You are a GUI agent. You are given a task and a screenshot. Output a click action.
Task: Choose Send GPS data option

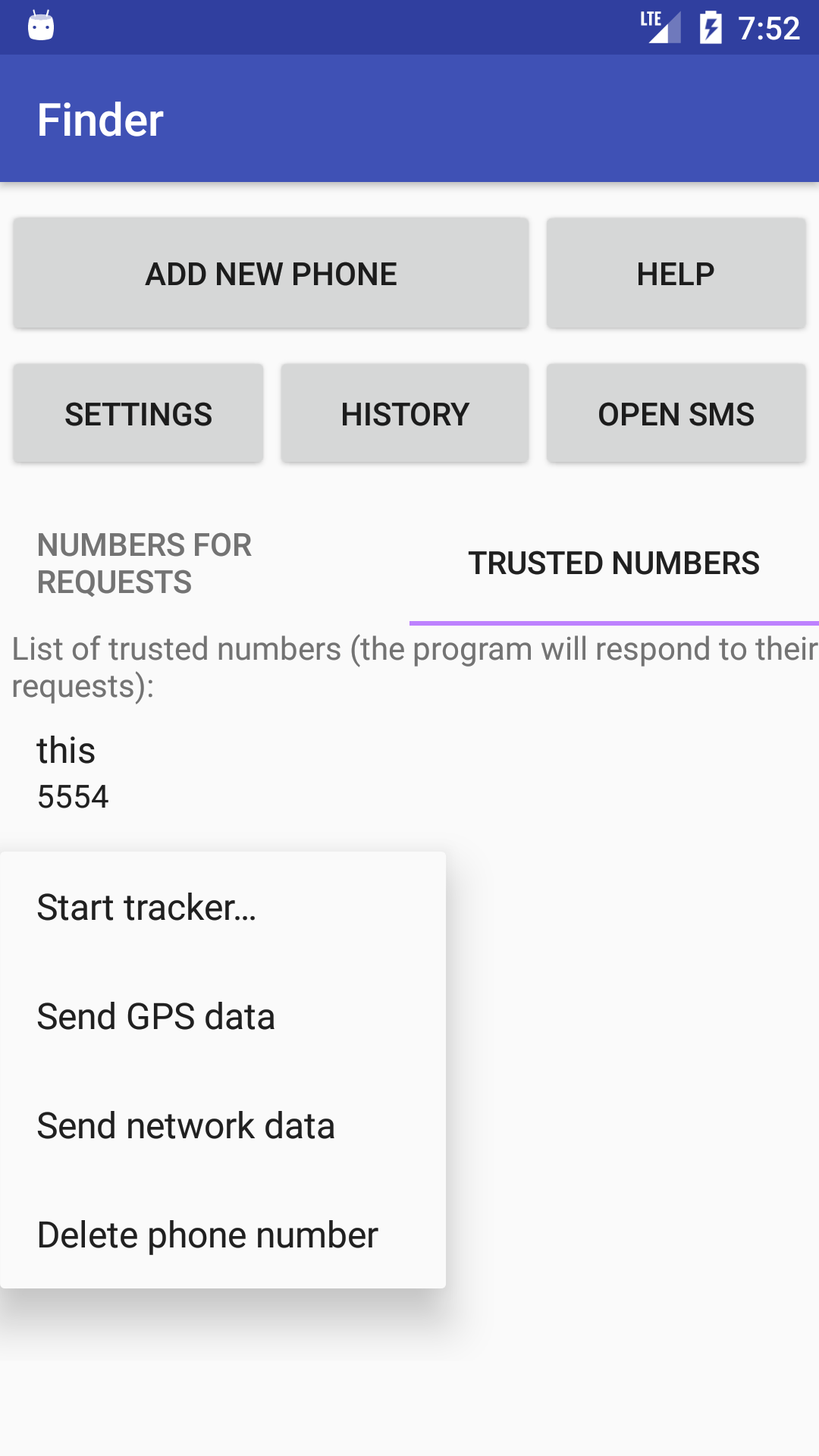click(x=156, y=1016)
